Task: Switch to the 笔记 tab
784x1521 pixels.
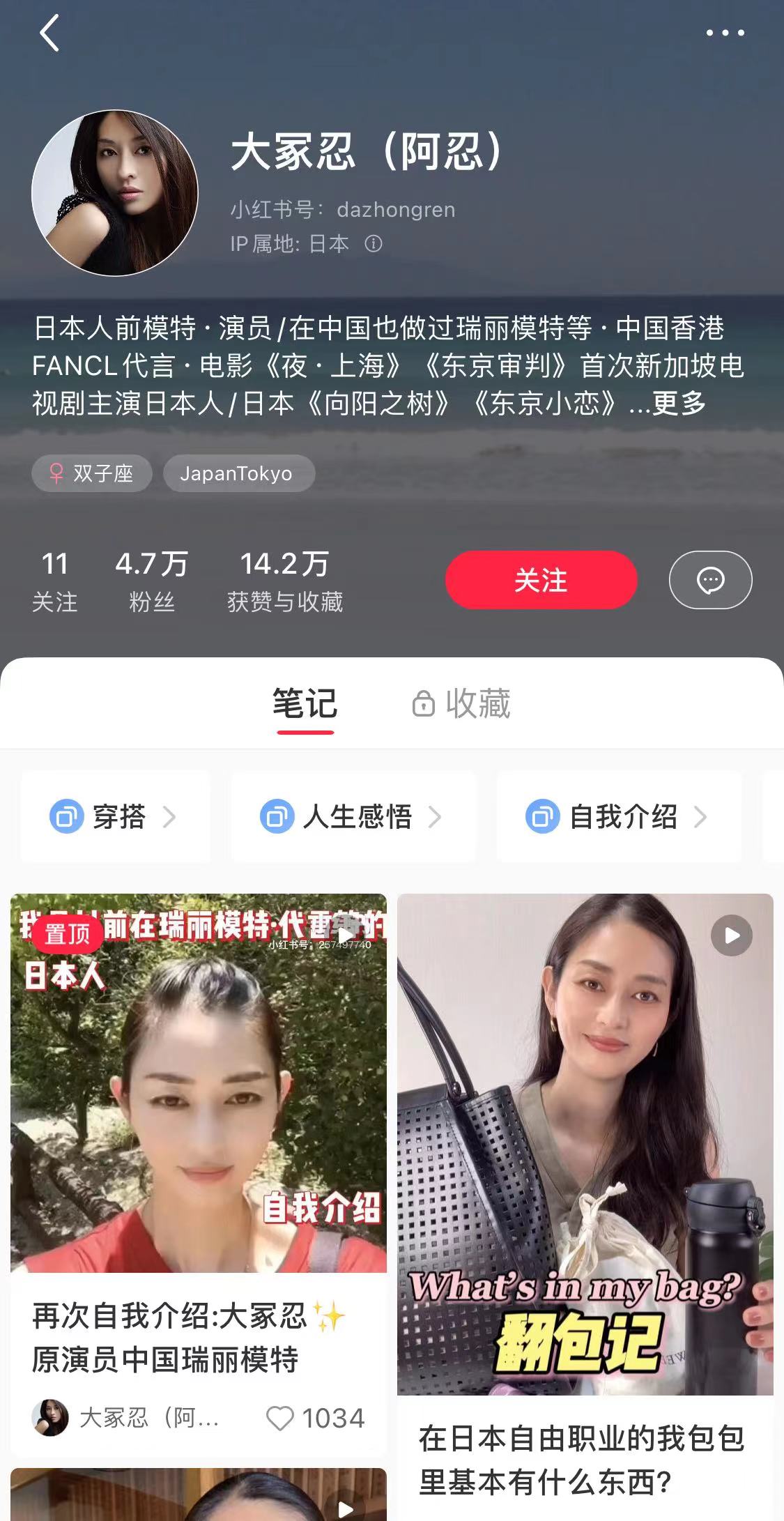Action: point(305,704)
